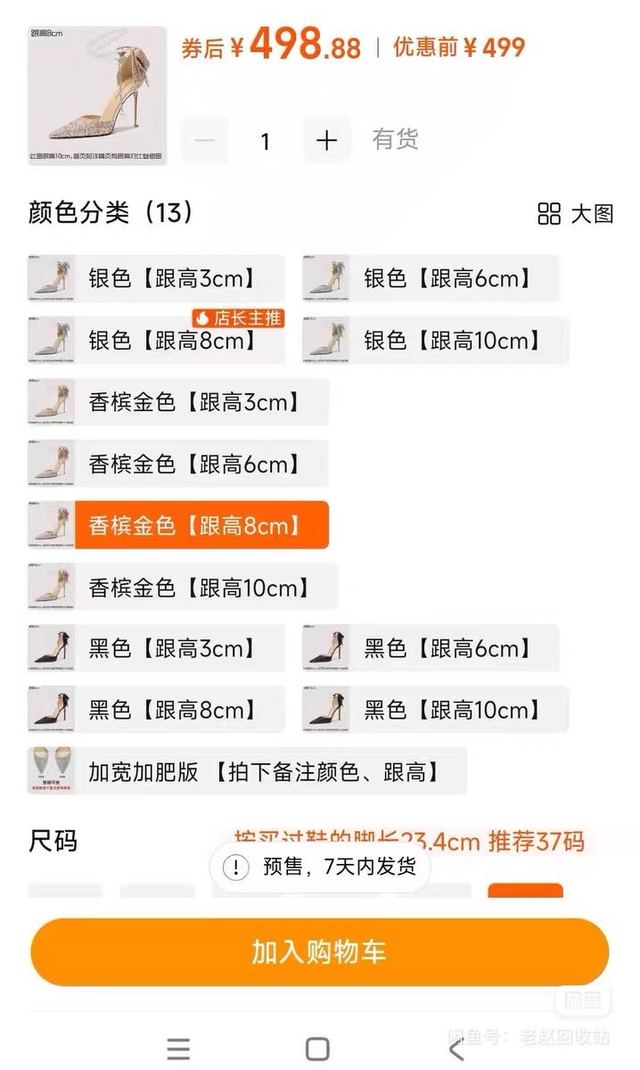The height and width of the screenshot is (1070, 640).
Task: Pick 黑色【跟高8cm】 option
Action: pos(157,710)
